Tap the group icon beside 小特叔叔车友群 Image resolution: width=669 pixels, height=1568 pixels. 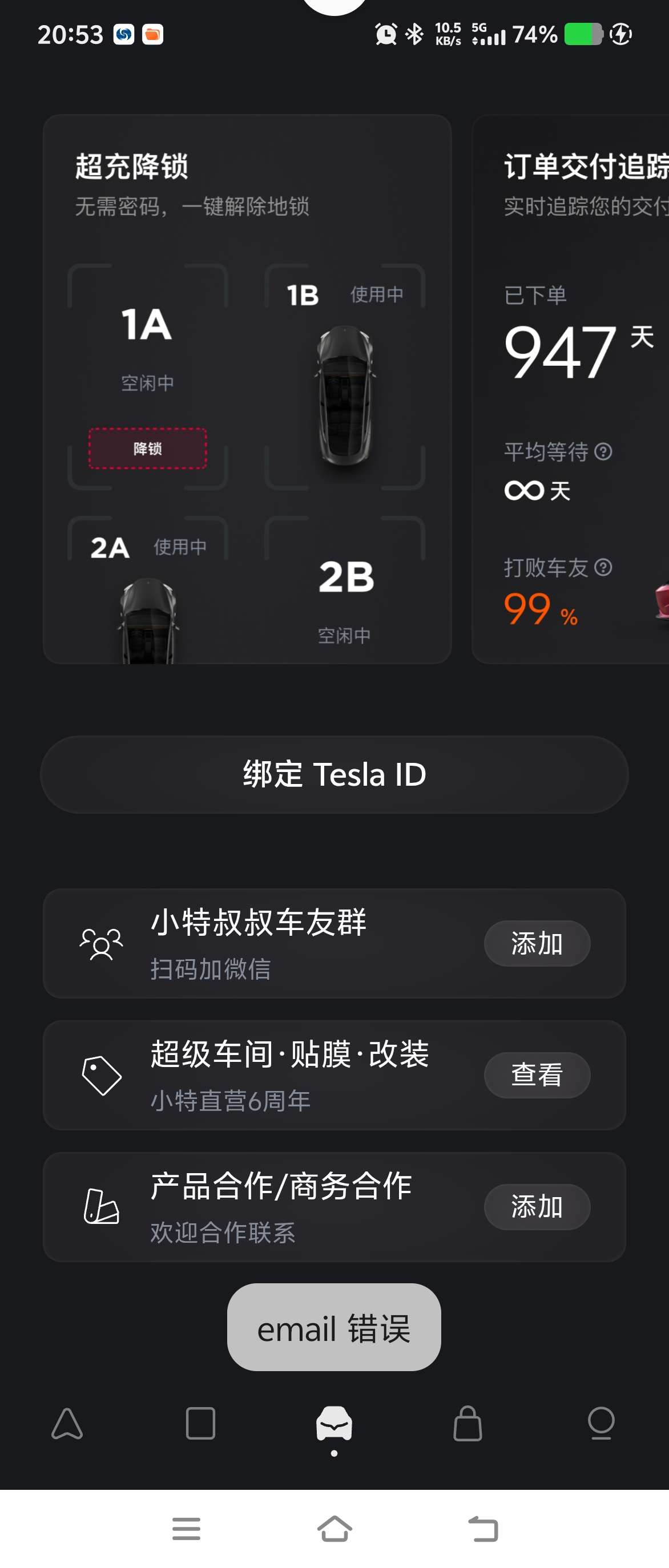pyautogui.click(x=101, y=943)
